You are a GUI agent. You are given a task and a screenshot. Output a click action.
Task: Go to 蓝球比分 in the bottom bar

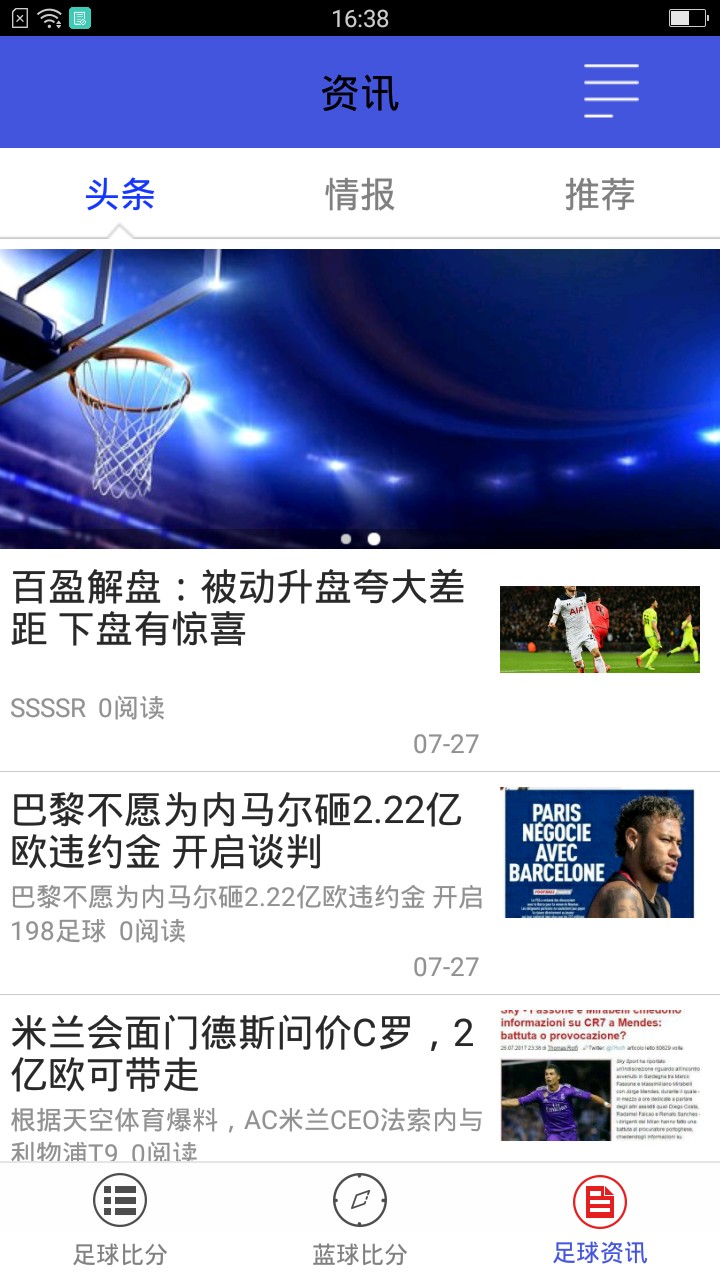pyautogui.click(x=360, y=1220)
